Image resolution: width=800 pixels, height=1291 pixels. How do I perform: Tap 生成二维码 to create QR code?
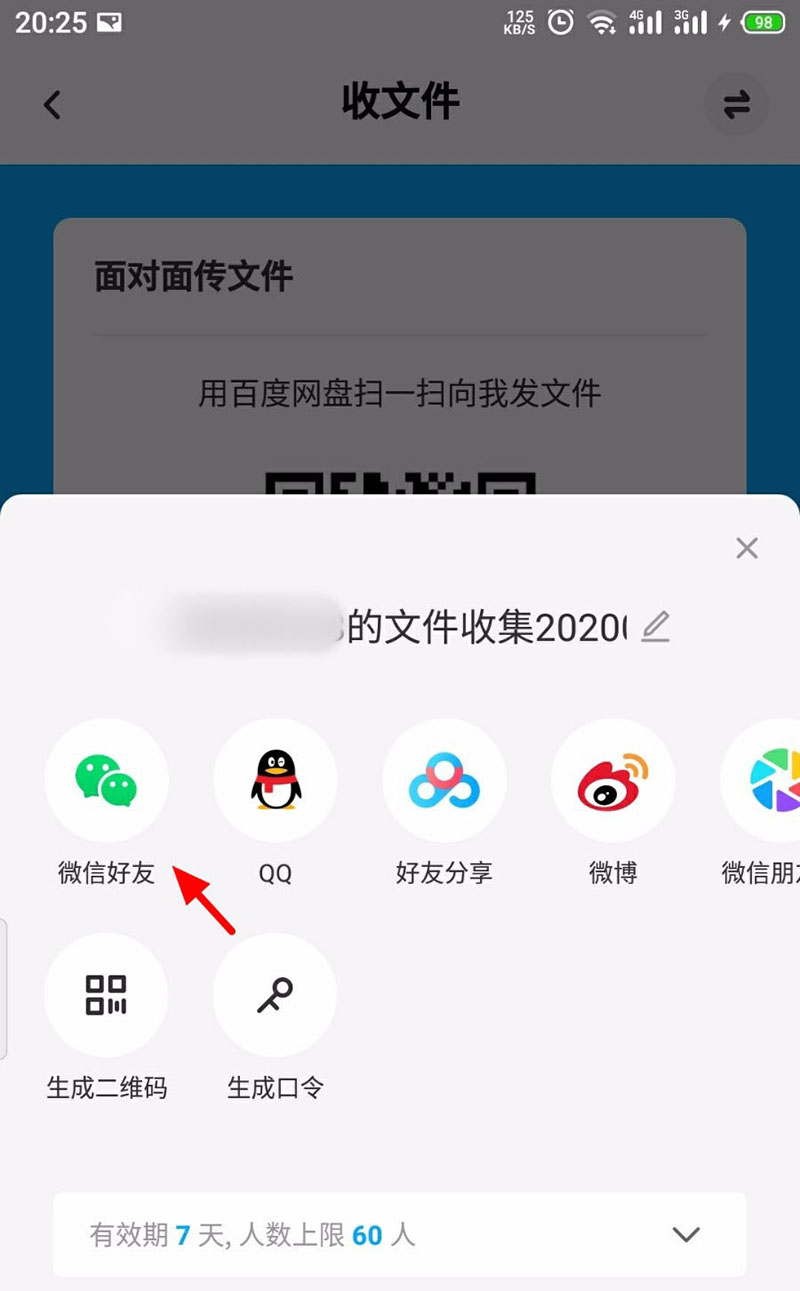(x=106, y=995)
